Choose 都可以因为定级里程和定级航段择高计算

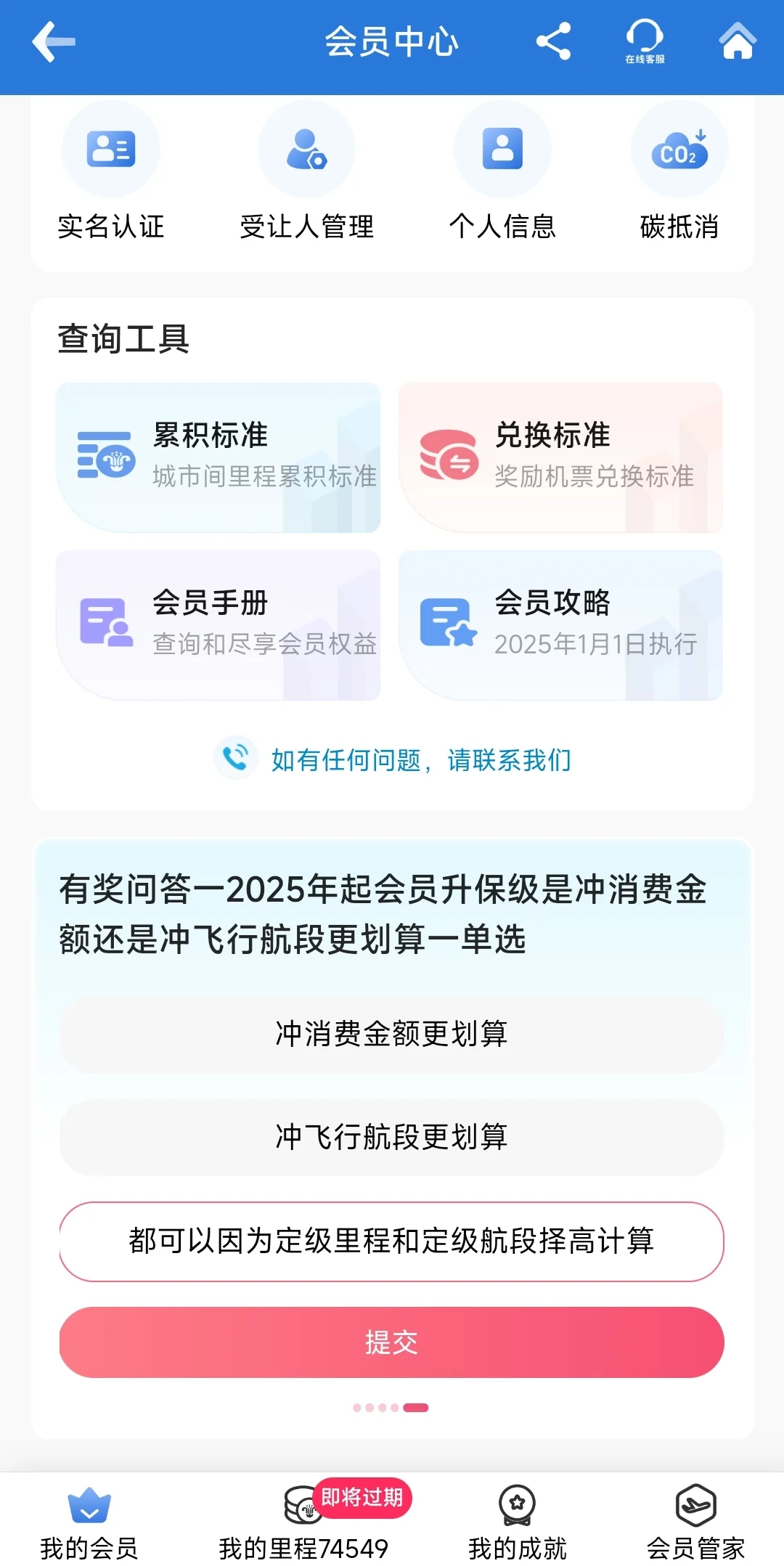click(392, 1241)
